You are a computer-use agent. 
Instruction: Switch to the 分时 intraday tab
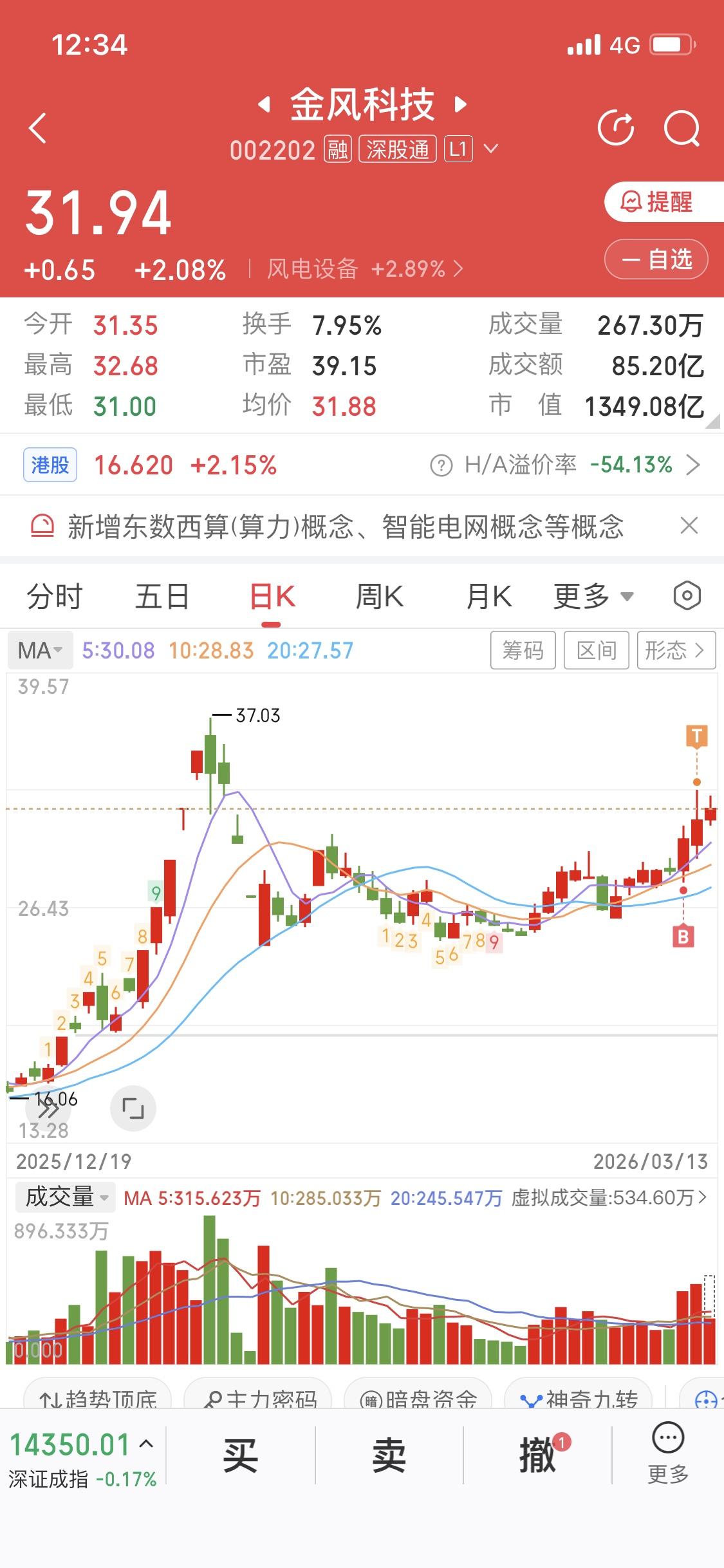[55, 596]
